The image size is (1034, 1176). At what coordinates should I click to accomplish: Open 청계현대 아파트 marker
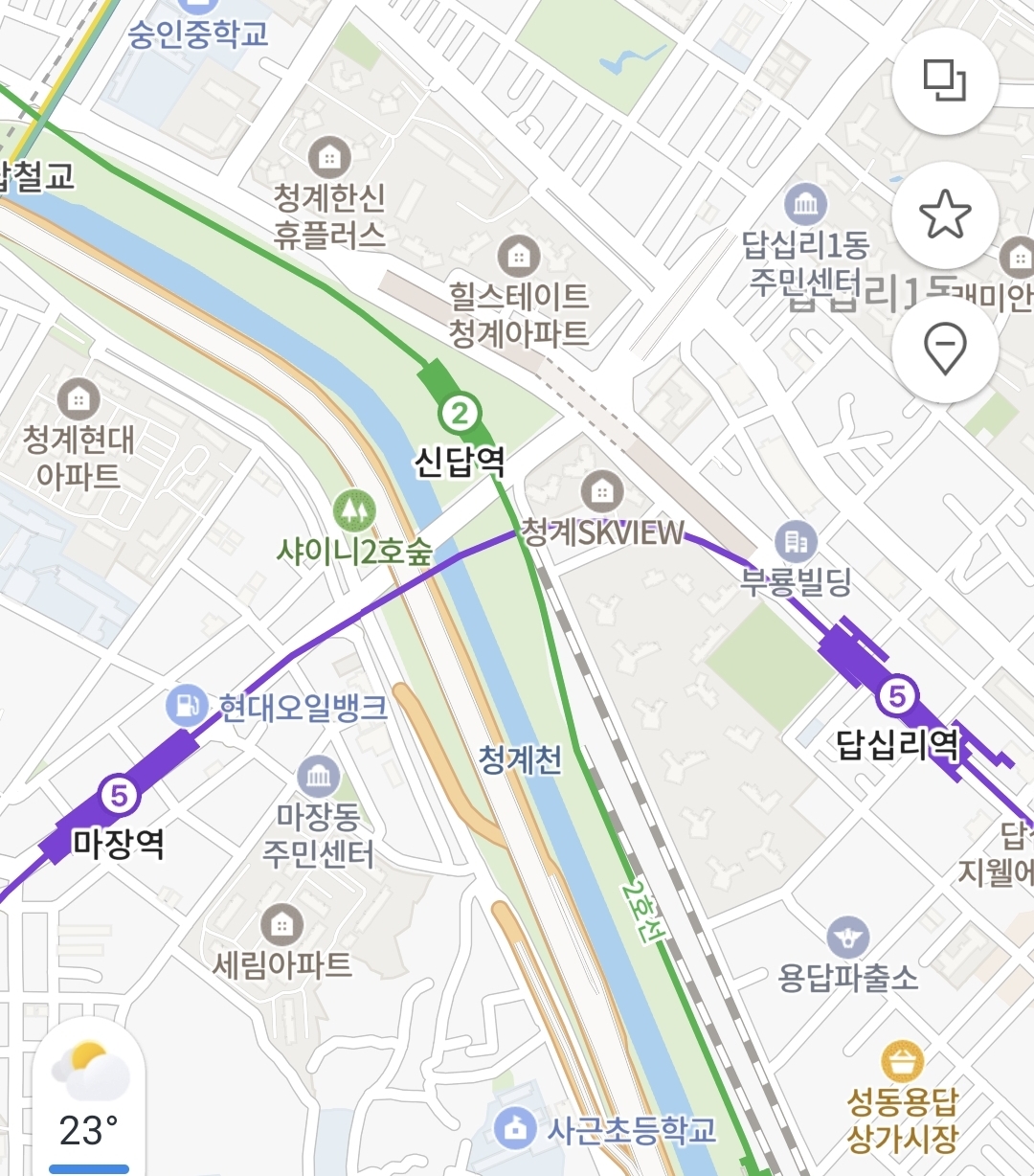(x=79, y=399)
